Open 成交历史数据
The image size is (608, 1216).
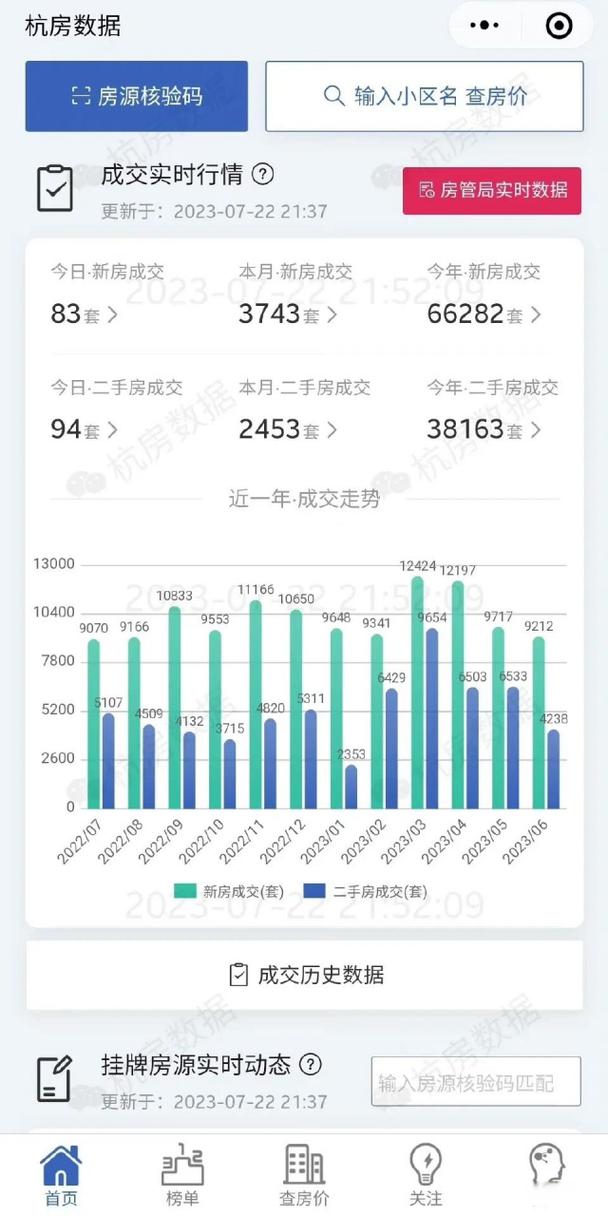(305, 974)
